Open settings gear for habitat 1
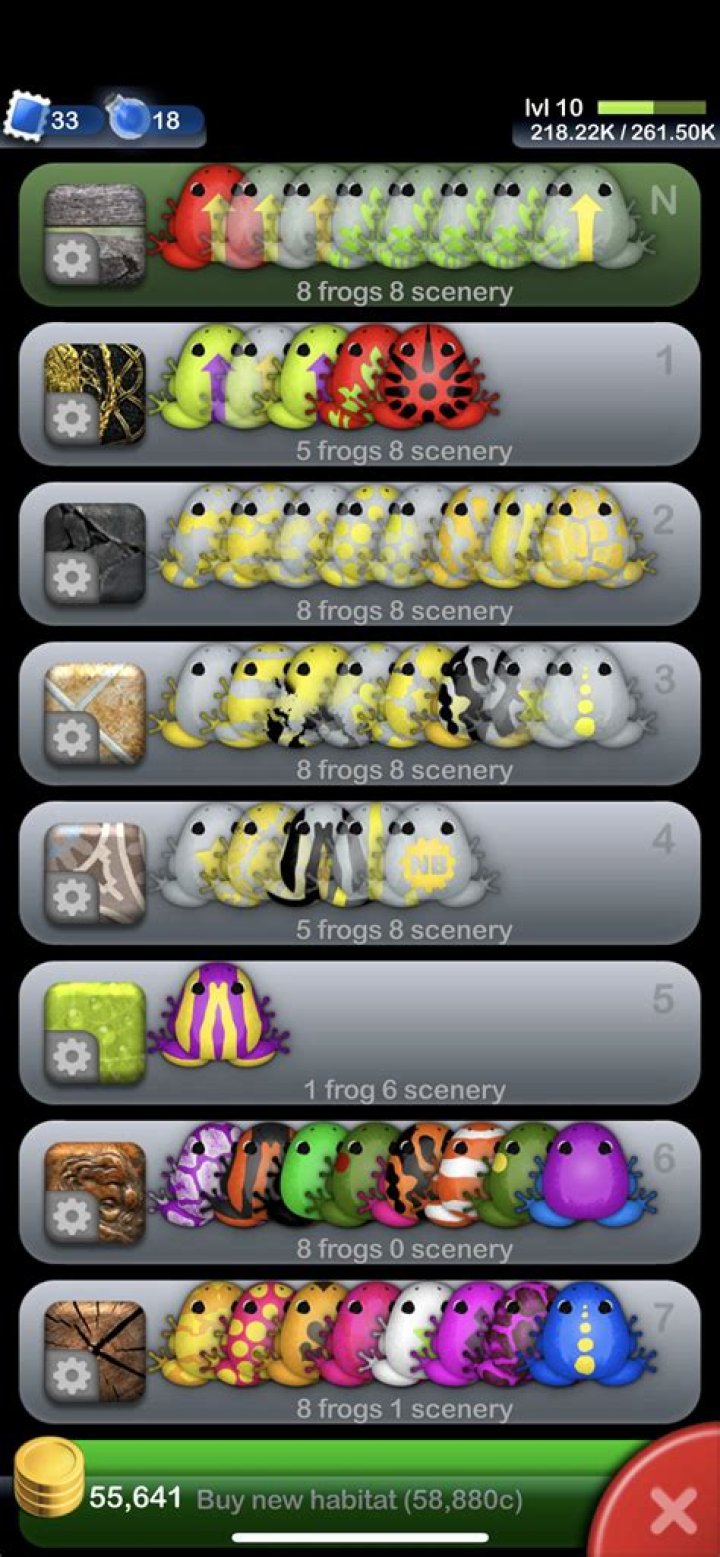Image resolution: width=720 pixels, height=1557 pixels. (x=71, y=418)
